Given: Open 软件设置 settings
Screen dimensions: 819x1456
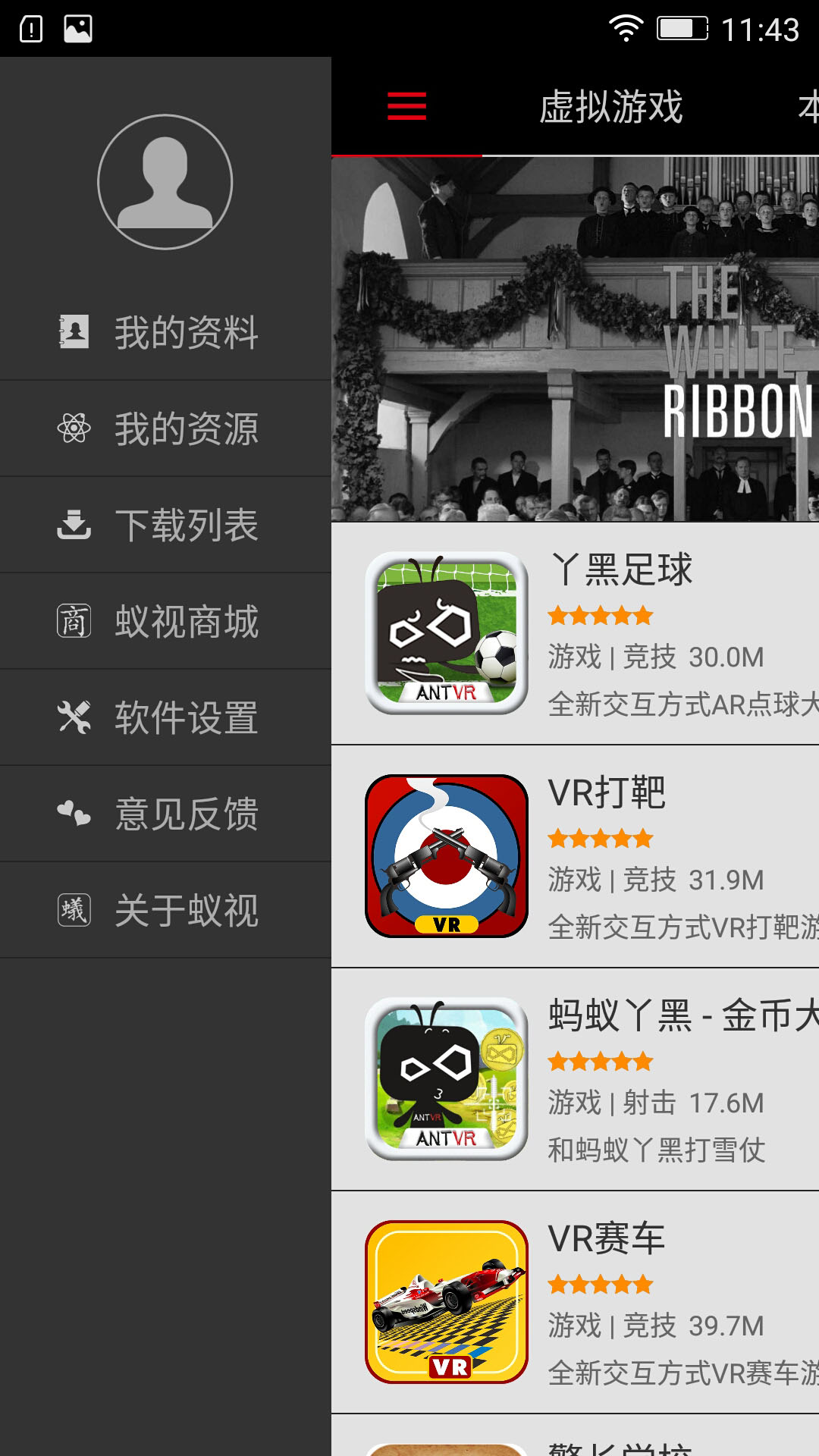Looking at the screenshot, I should pyautogui.click(x=165, y=717).
